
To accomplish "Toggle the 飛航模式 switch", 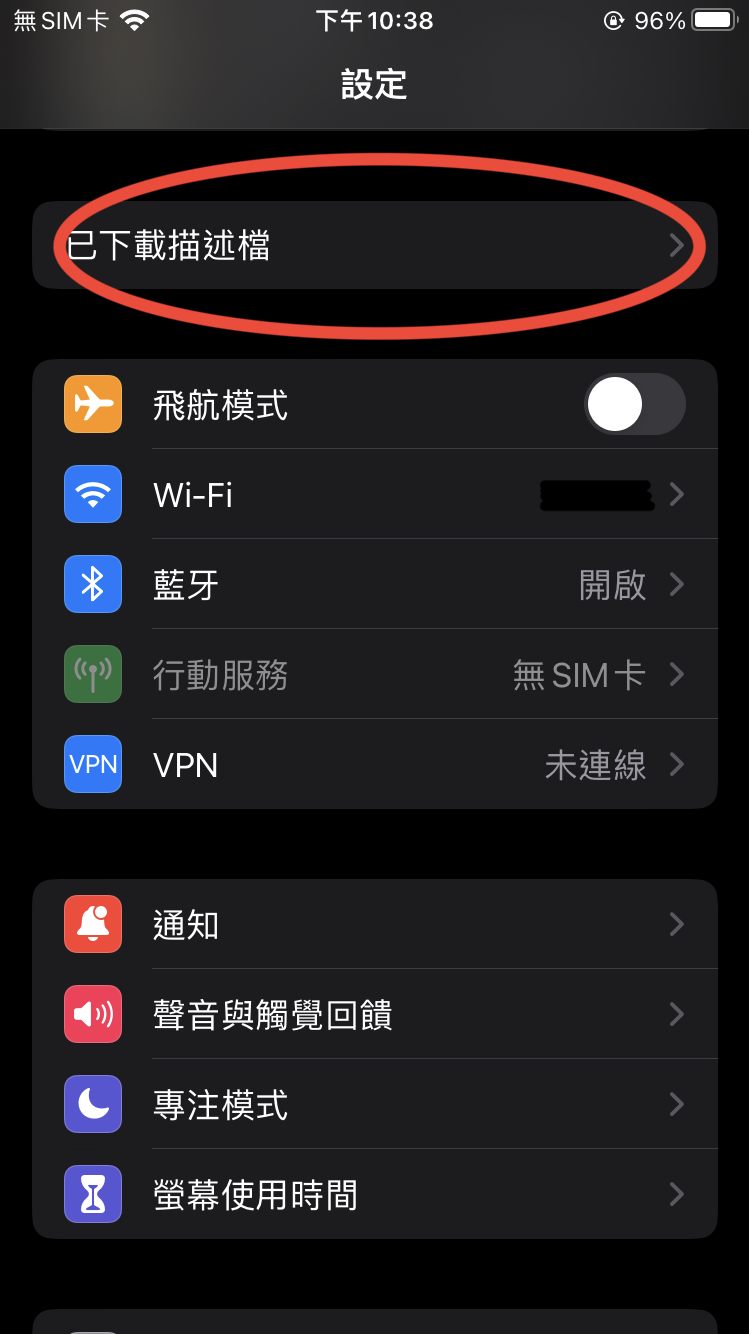I will [x=634, y=404].
